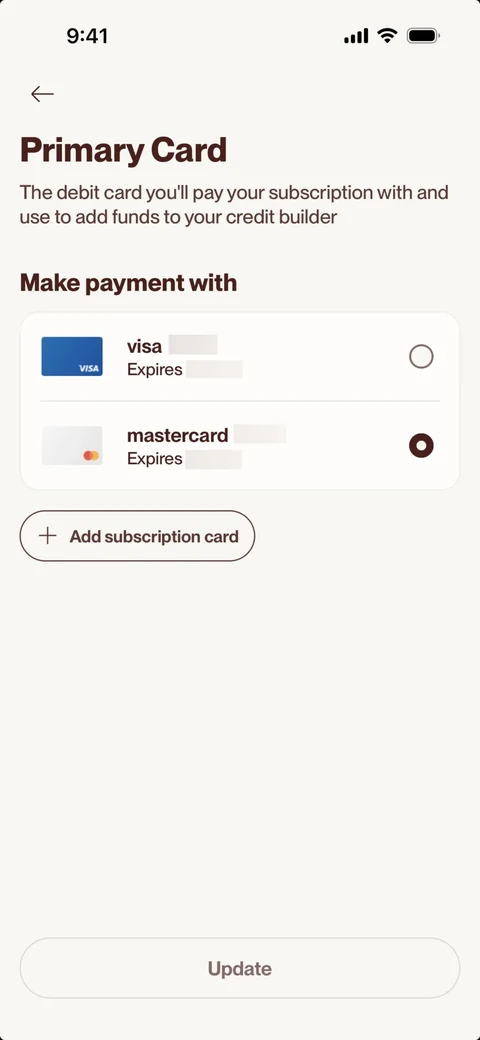This screenshot has width=480, height=1040.
Task: Tap the Update button
Action: pyautogui.click(x=240, y=968)
